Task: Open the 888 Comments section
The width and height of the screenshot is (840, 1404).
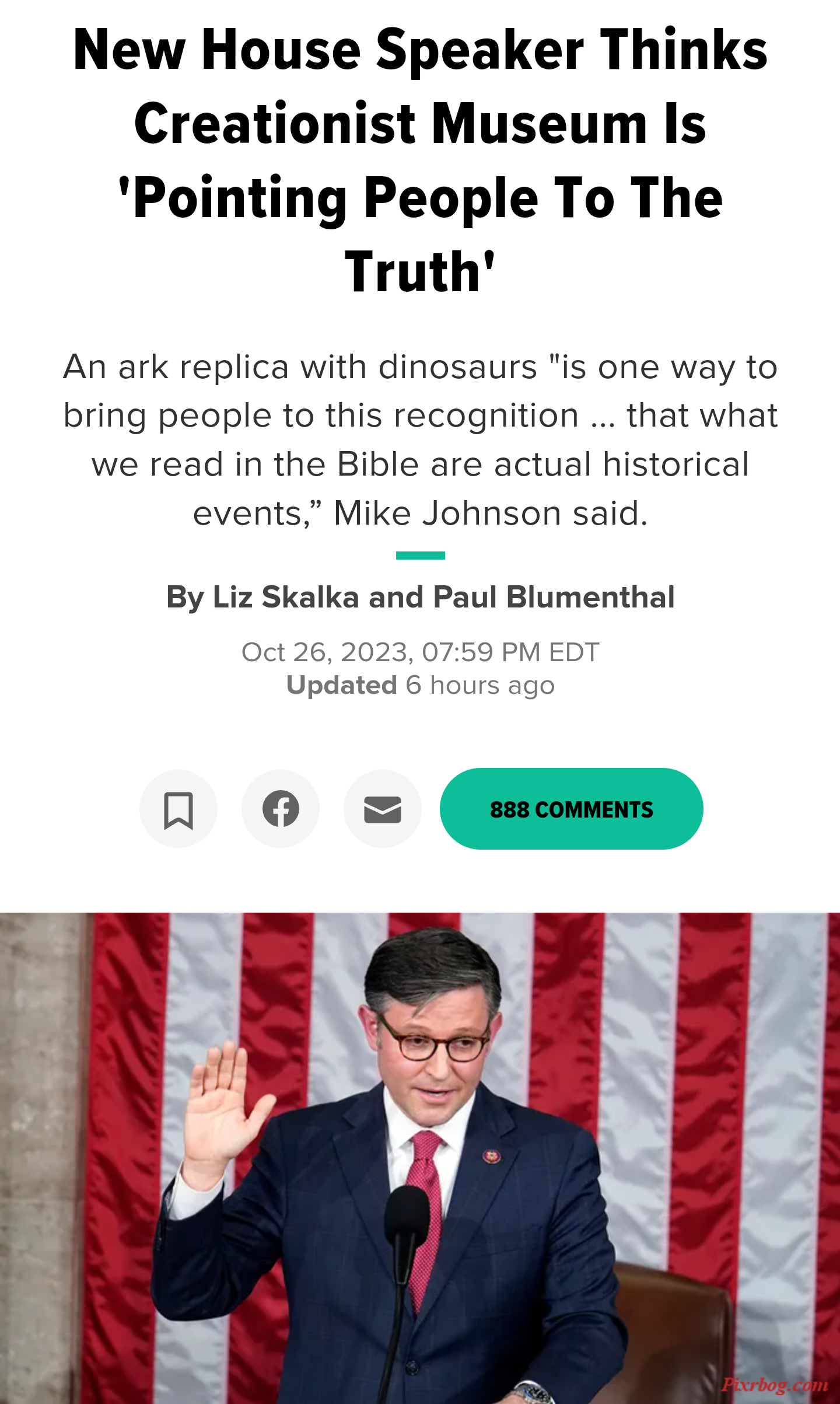Action: tap(571, 809)
